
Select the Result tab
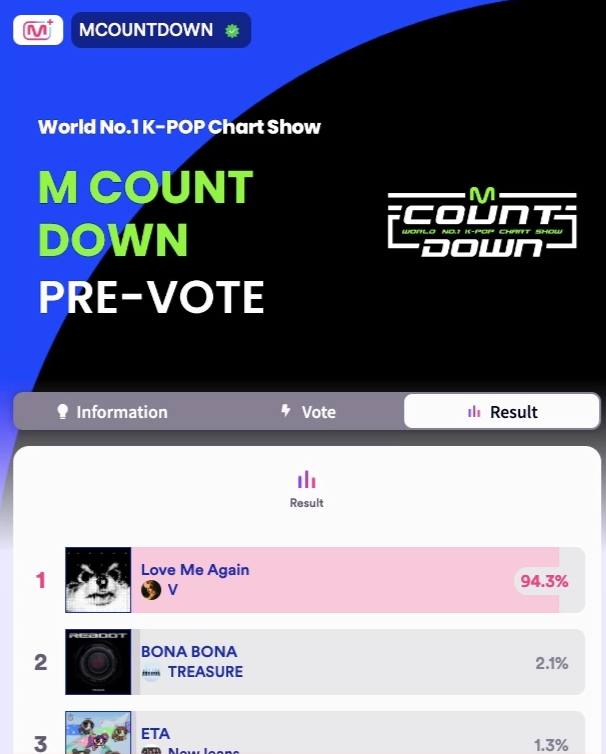(x=502, y=412)
